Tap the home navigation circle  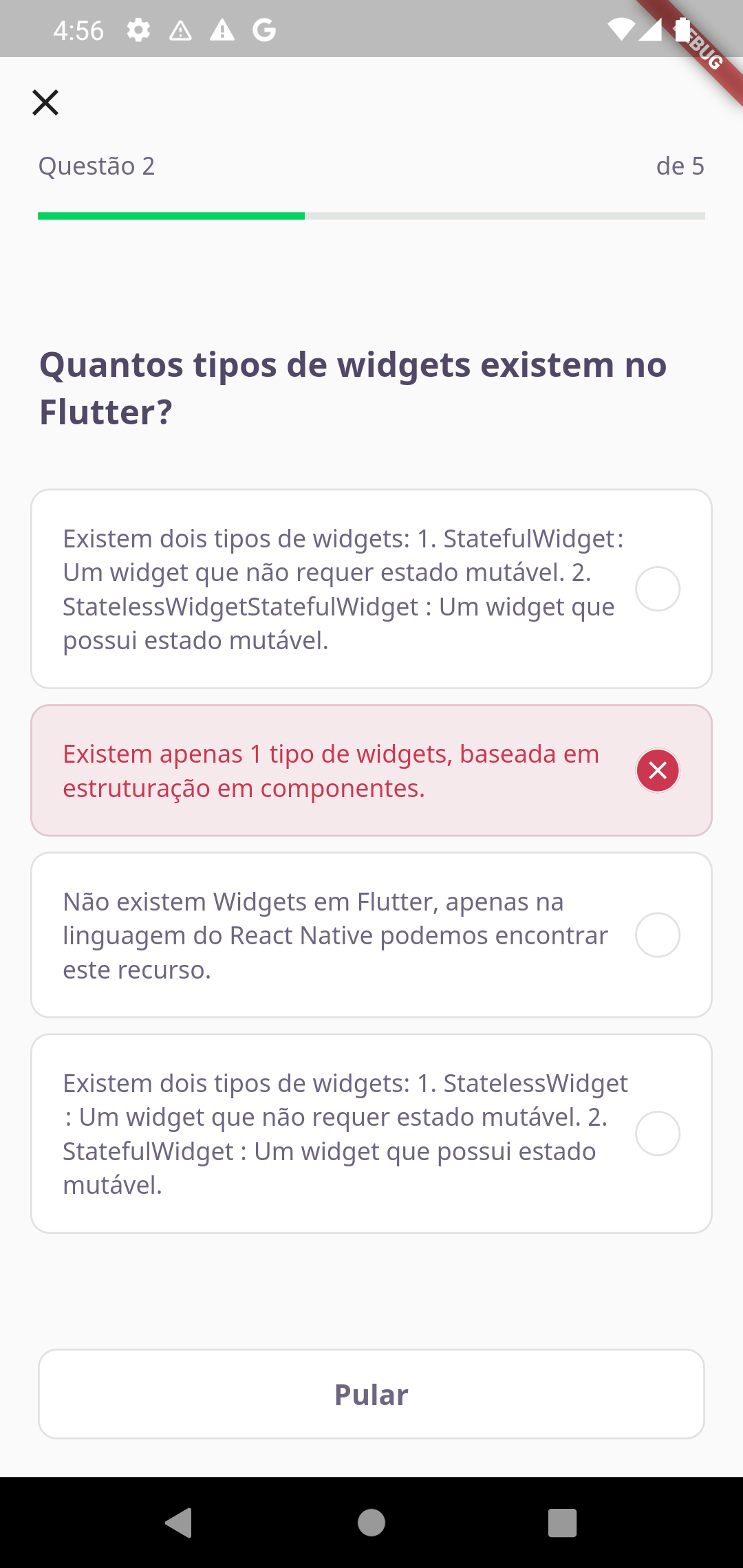click(x=371, y=1521)
